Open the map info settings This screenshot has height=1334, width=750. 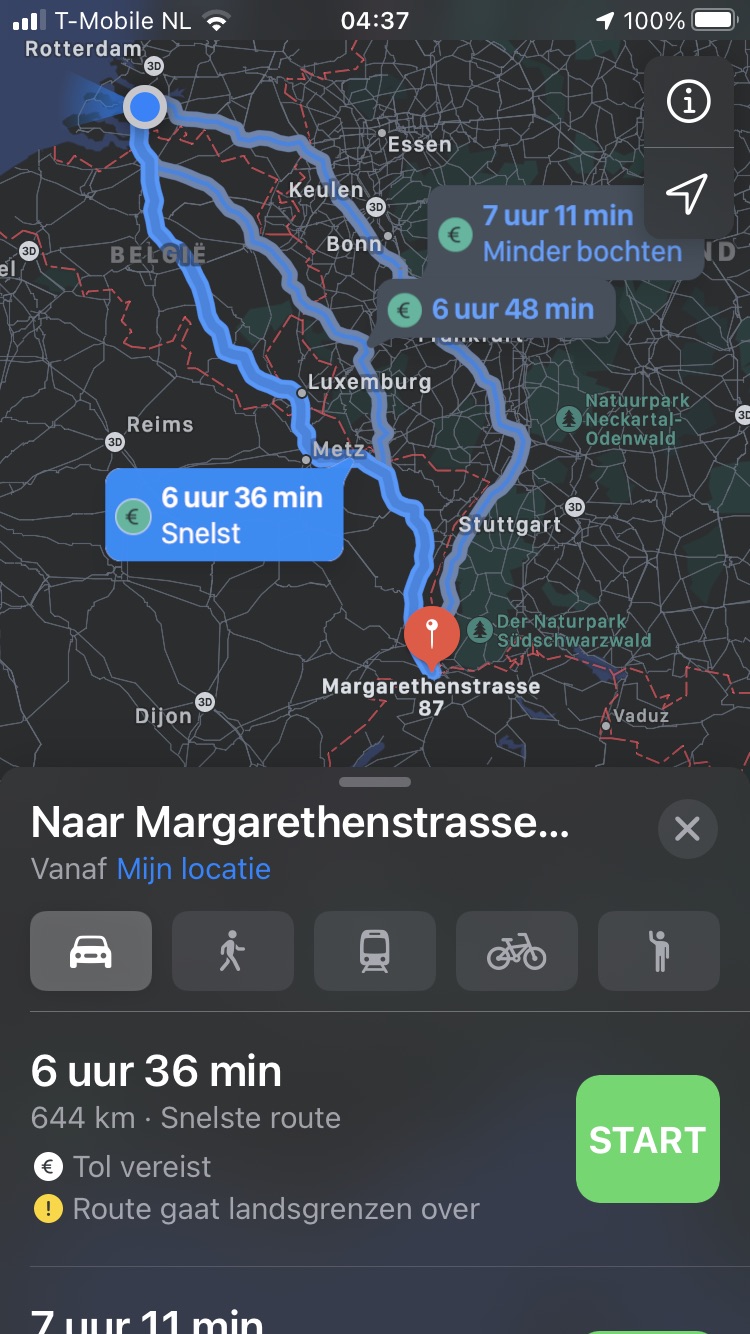pos(688,101)
